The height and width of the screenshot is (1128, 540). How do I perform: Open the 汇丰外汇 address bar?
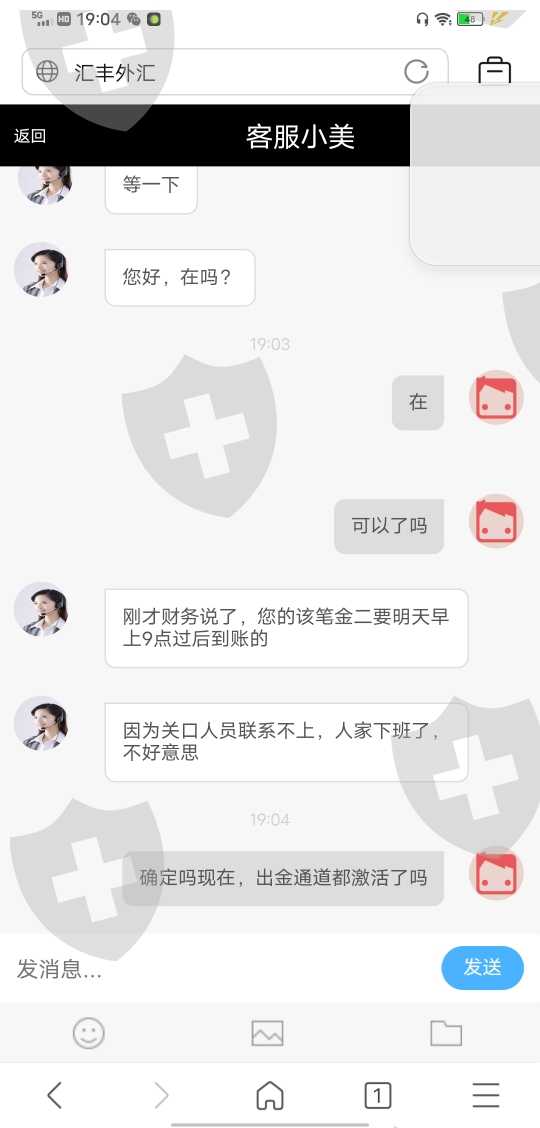pos(235,72)
